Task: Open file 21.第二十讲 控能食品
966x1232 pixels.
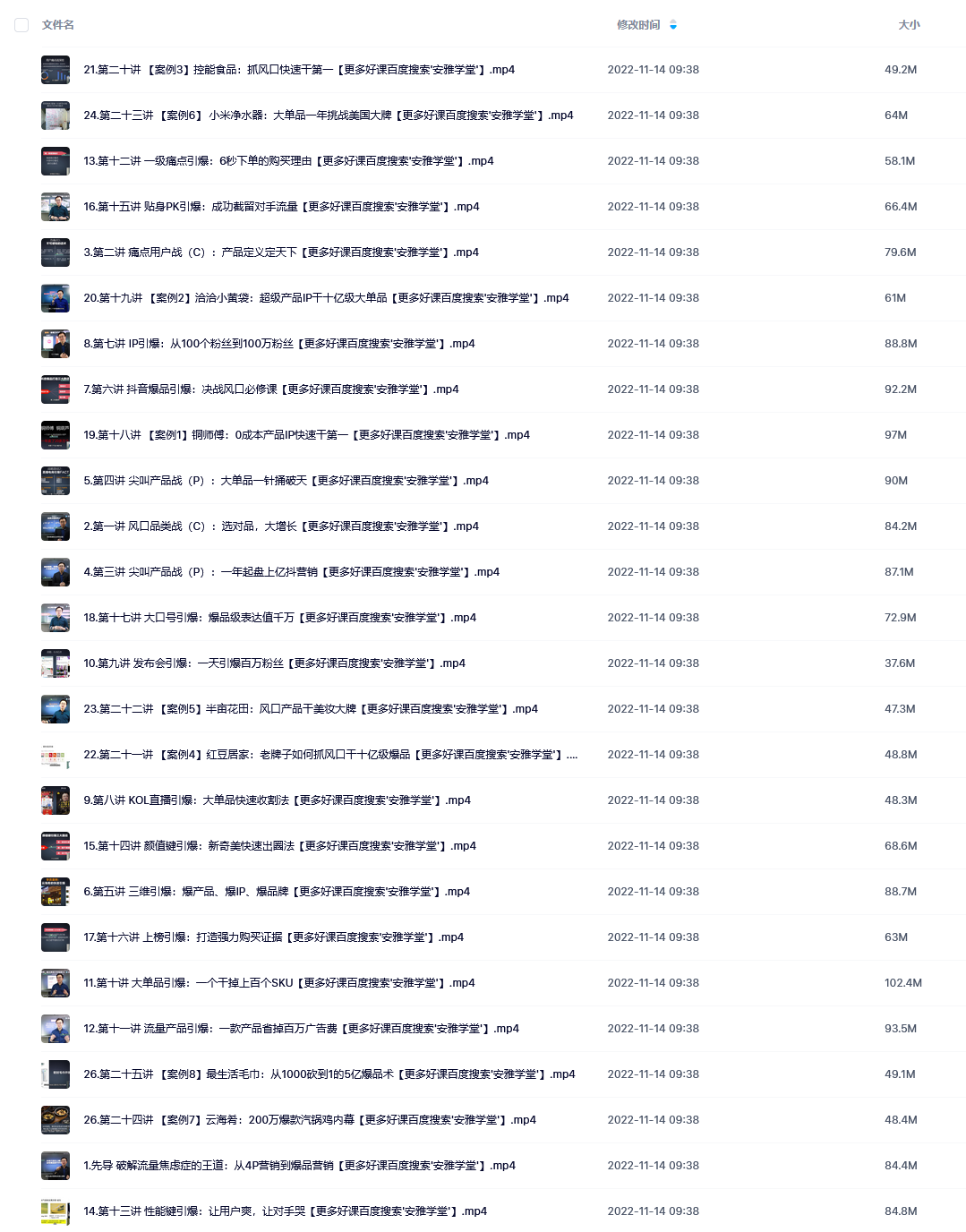Action: [x=298, y=70]
